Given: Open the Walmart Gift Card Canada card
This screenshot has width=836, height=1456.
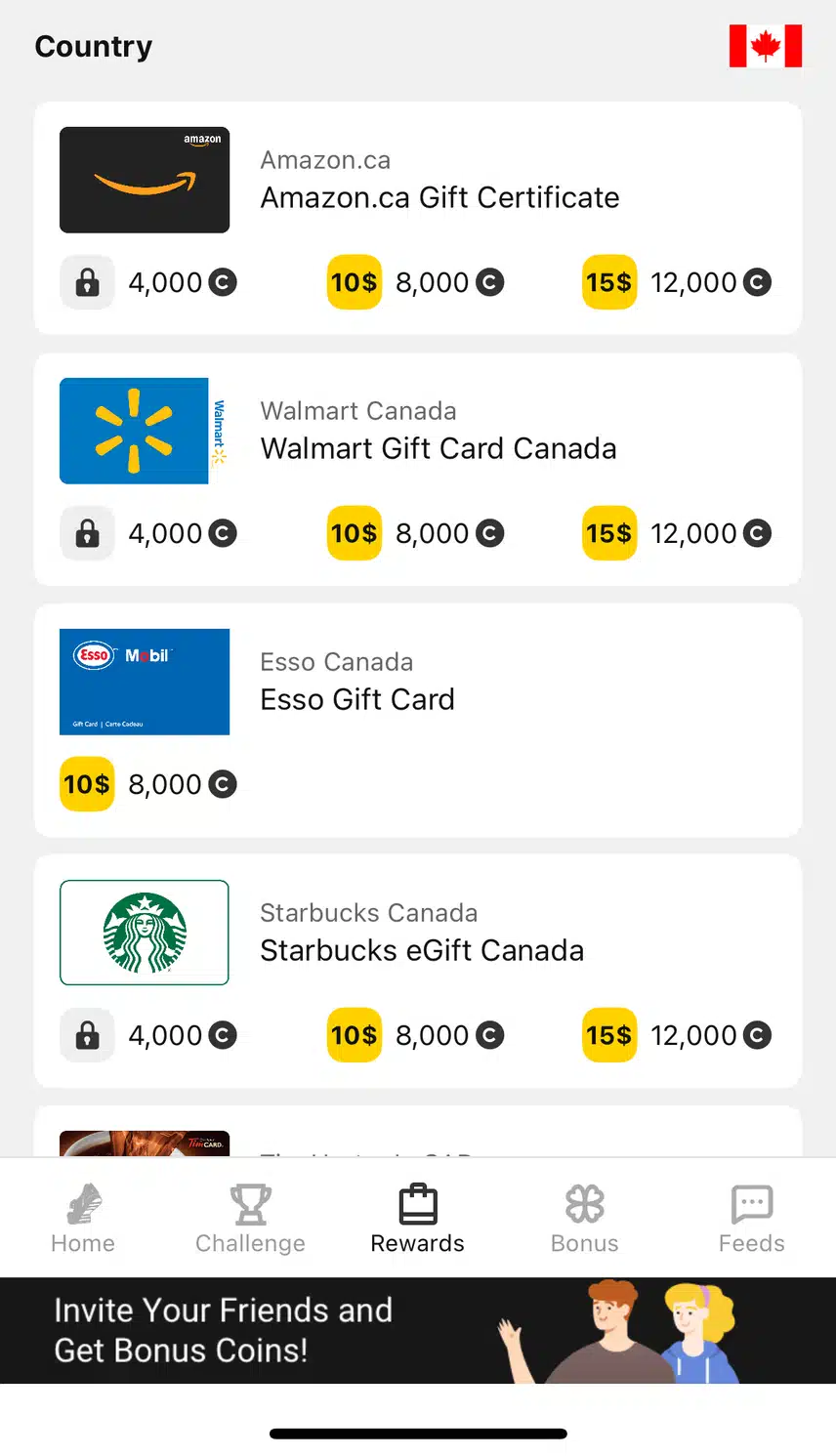Looking at the screenshot, I should tap(439, 432).
